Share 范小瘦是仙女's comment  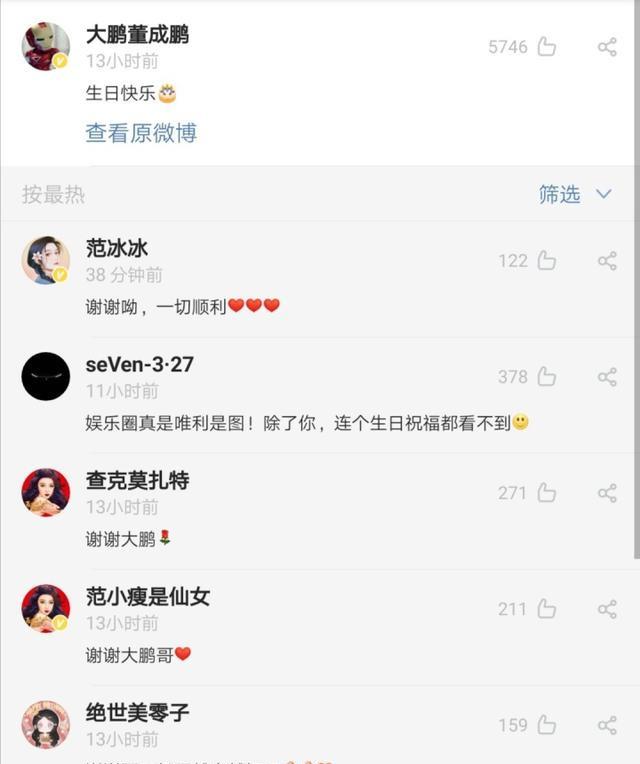607,609
